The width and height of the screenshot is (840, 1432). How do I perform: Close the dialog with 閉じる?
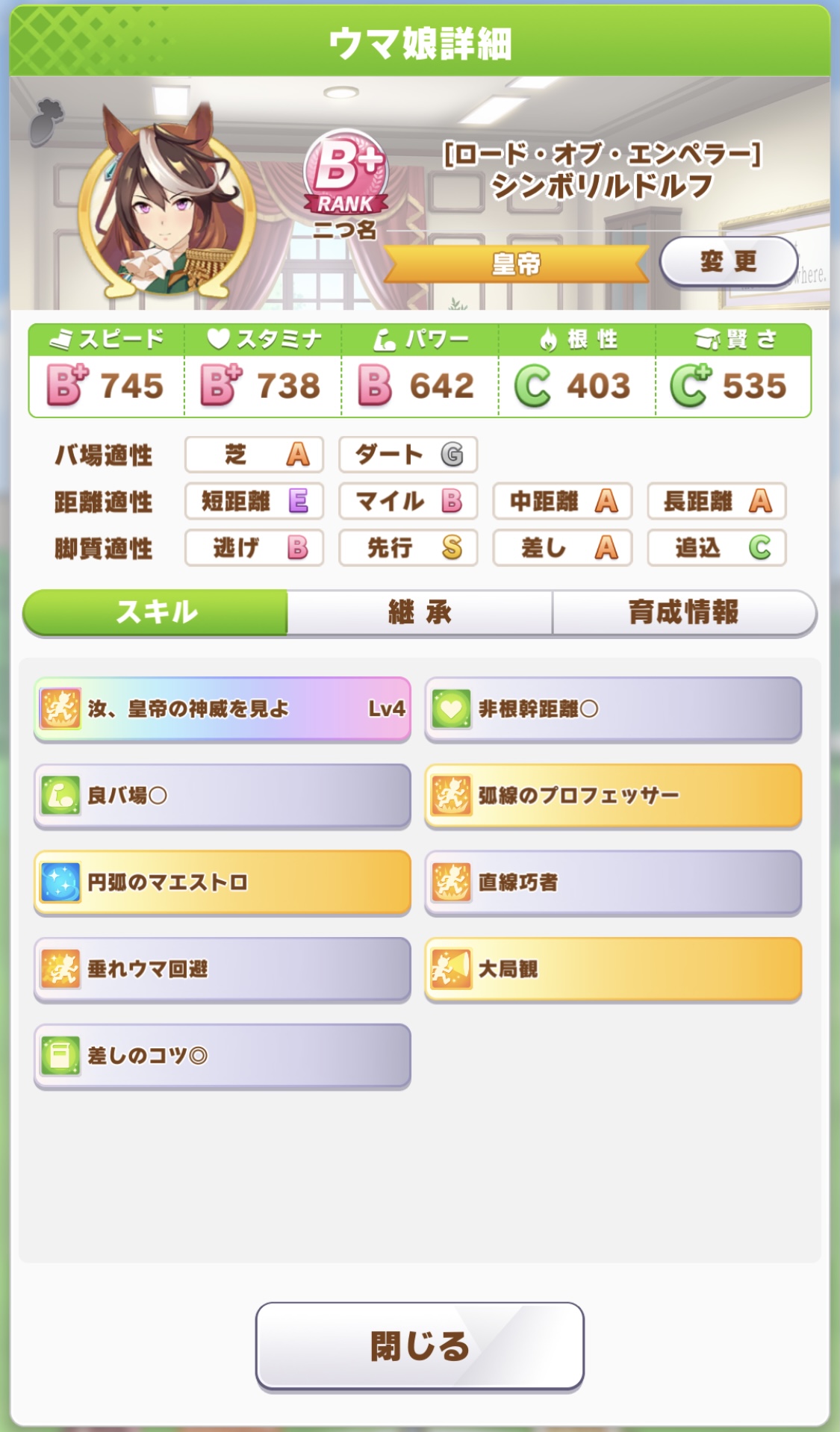coord(420,1345)
